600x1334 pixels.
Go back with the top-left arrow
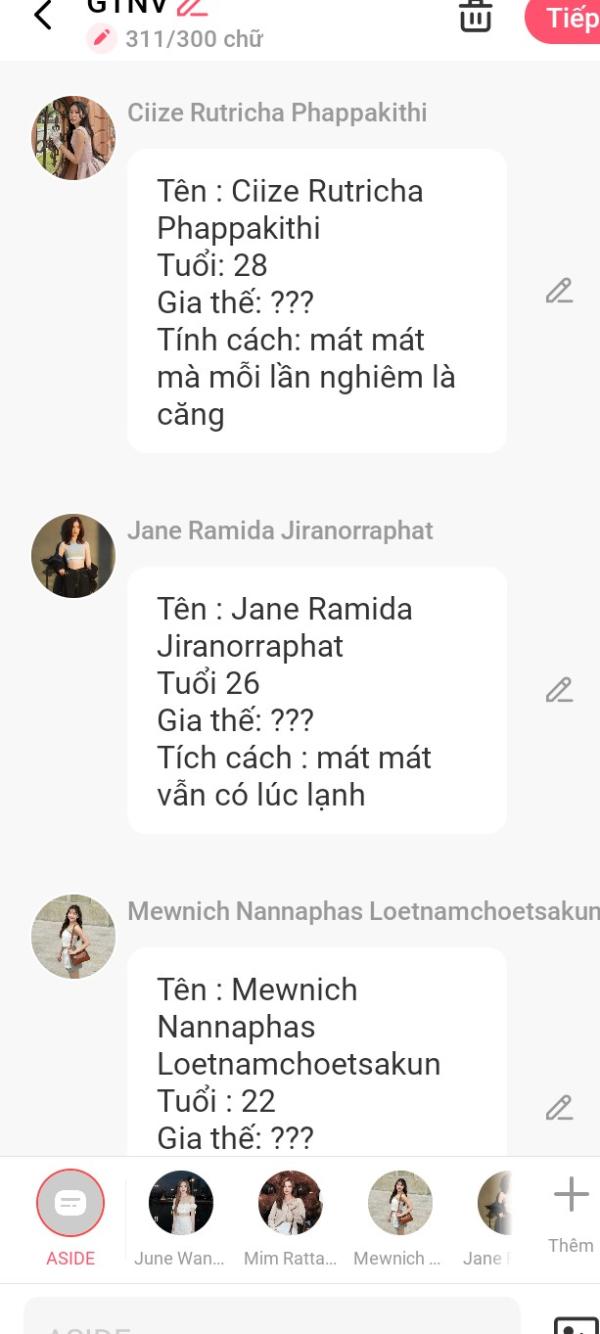[x=42, y=15]
